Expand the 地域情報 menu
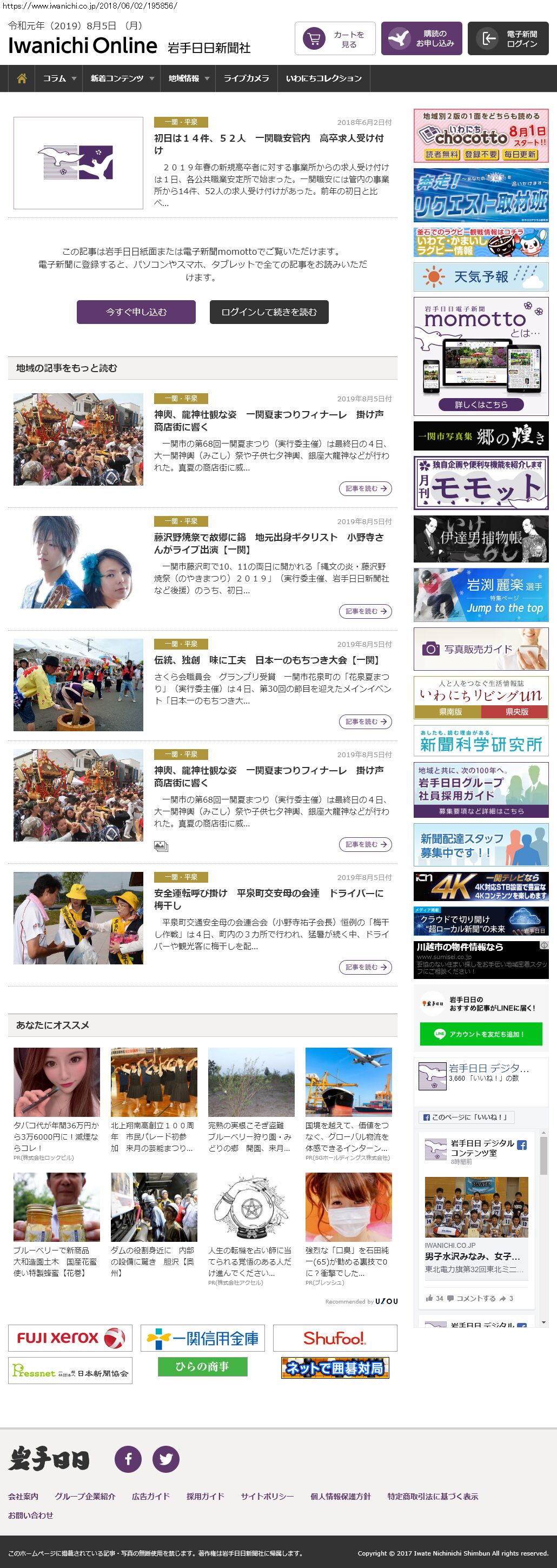The height and width of the screenshot is (1568, 557). tap(188, 78)
